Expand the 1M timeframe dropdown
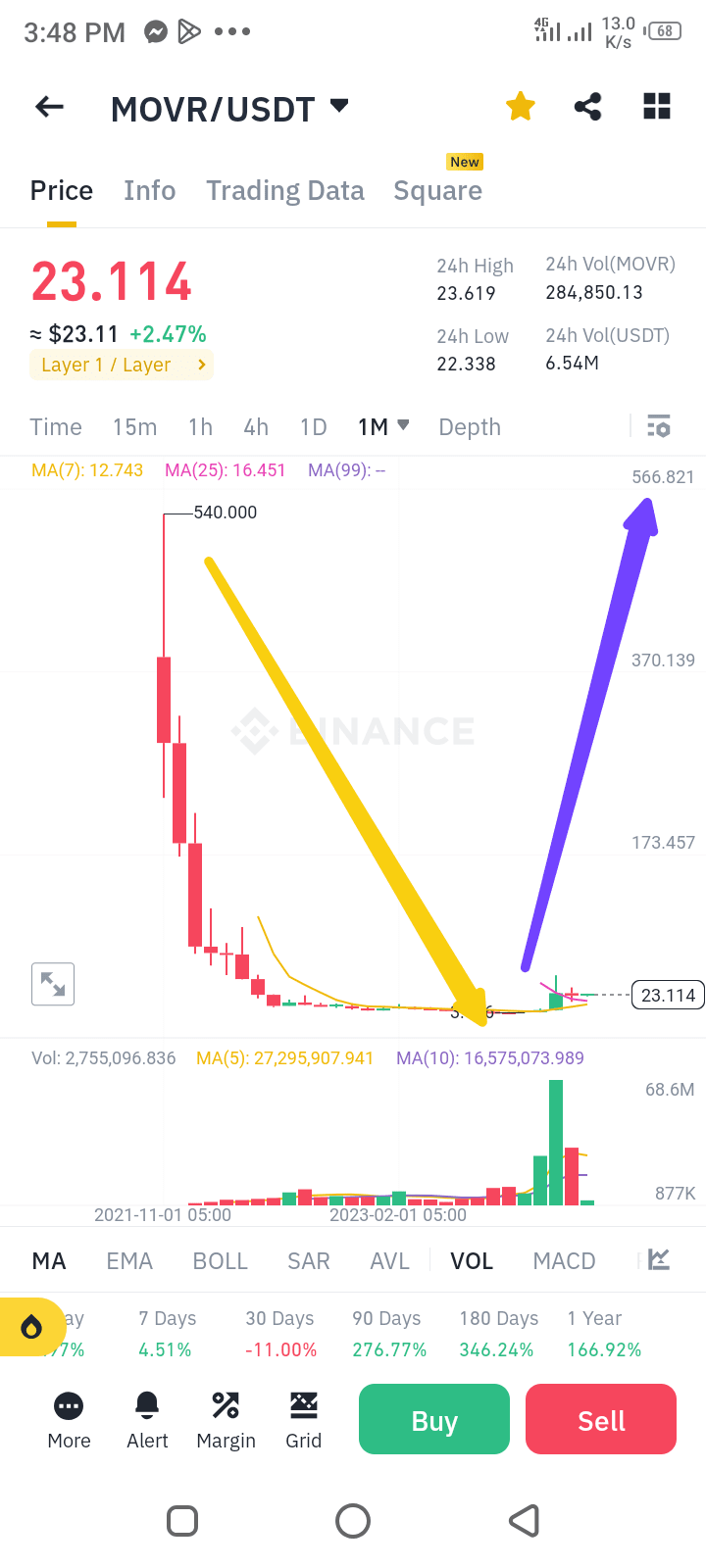Image resolution: width=706 pixels, height=1568 pixels. click(x=382, y=426)
